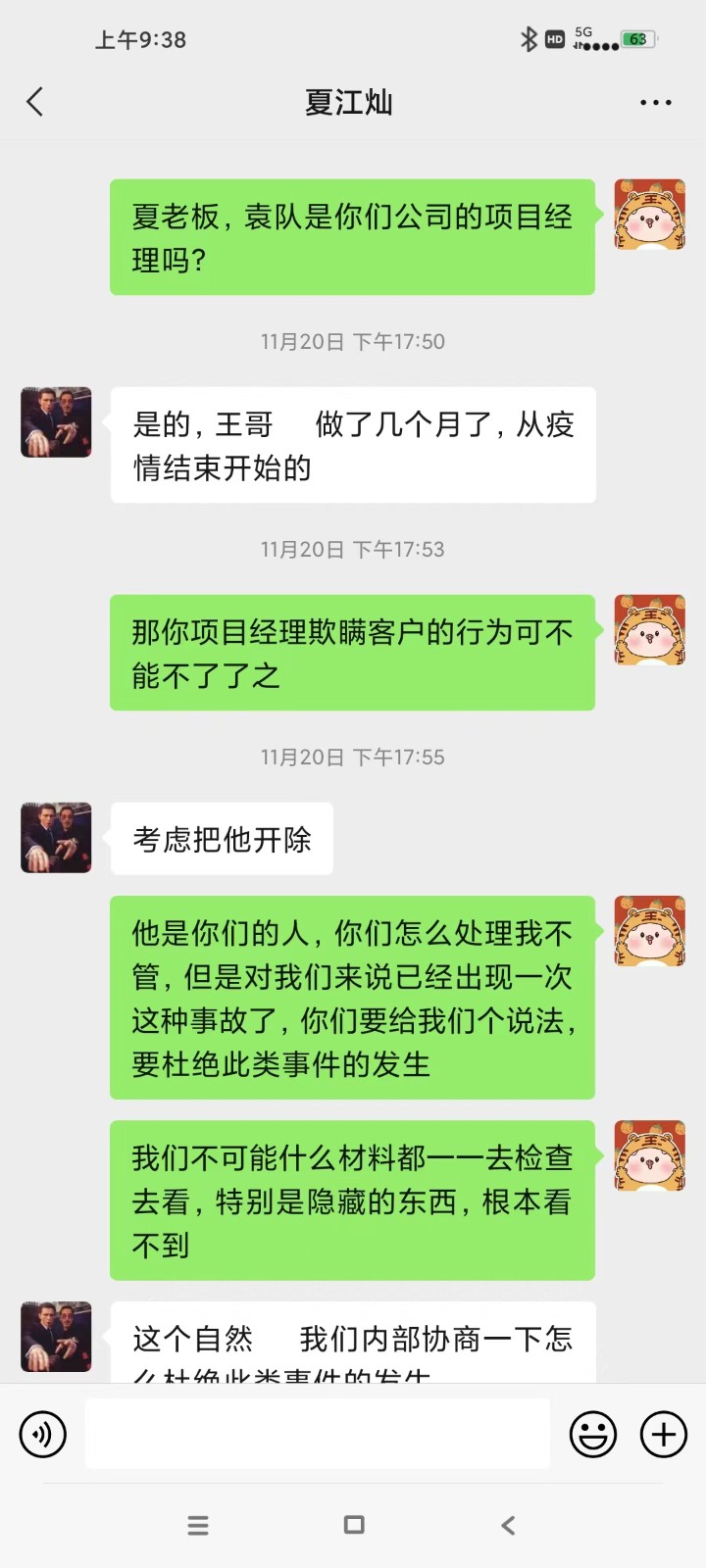Tap my tiger avatar beside "夏老板" message
This screenshot has height=1568, width=706.
(649, 215)
